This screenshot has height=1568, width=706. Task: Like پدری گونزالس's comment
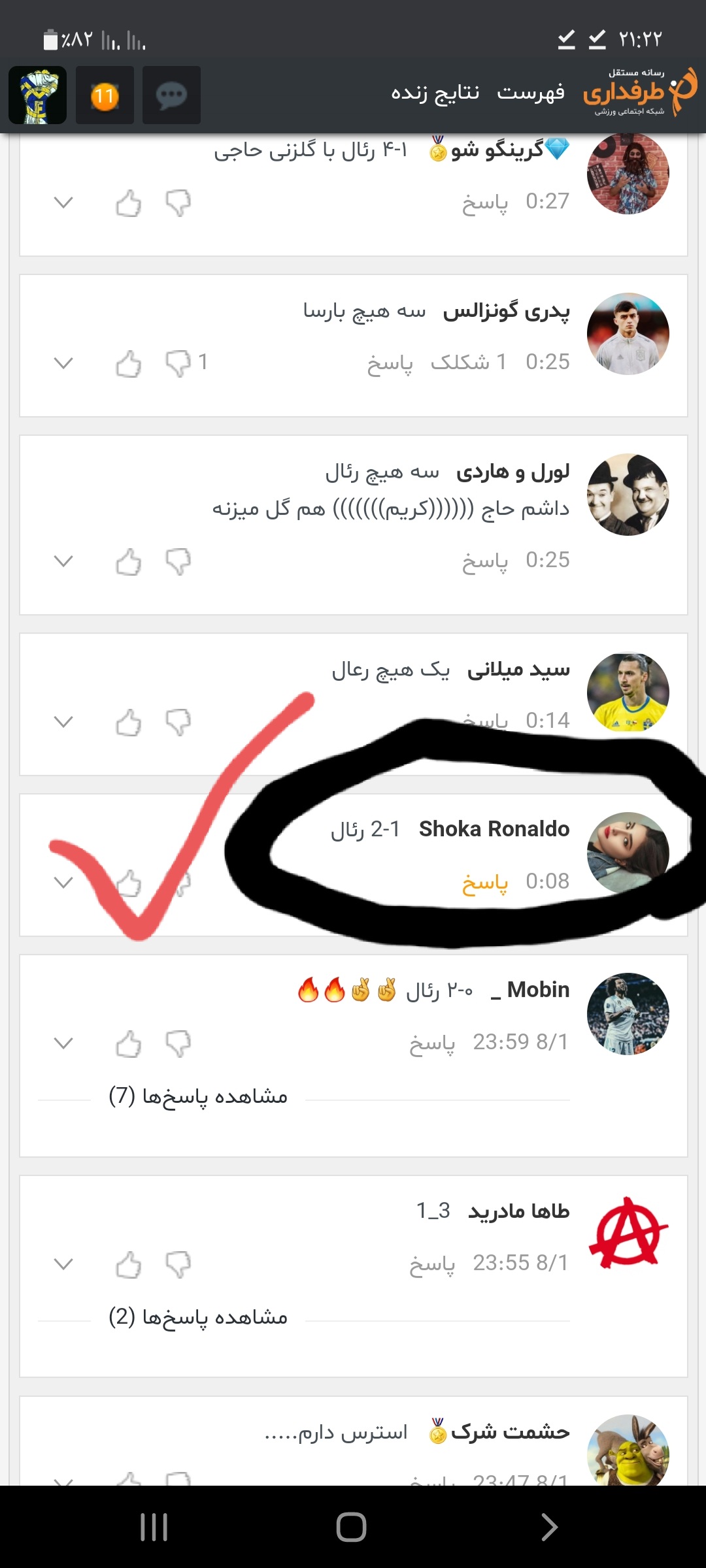pyautogui.click(x=129, y=363)
